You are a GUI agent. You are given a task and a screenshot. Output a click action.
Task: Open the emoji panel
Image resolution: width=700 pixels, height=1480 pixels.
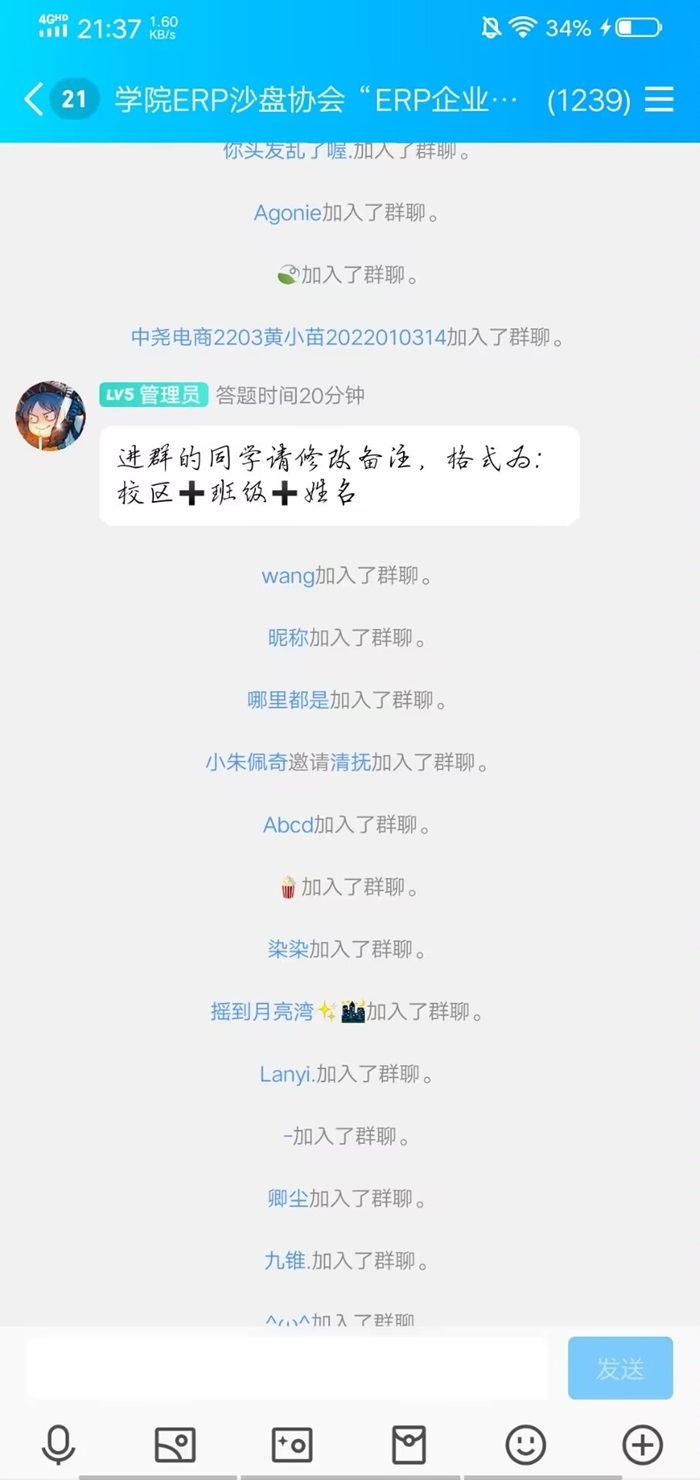[x=526, y=1445]
